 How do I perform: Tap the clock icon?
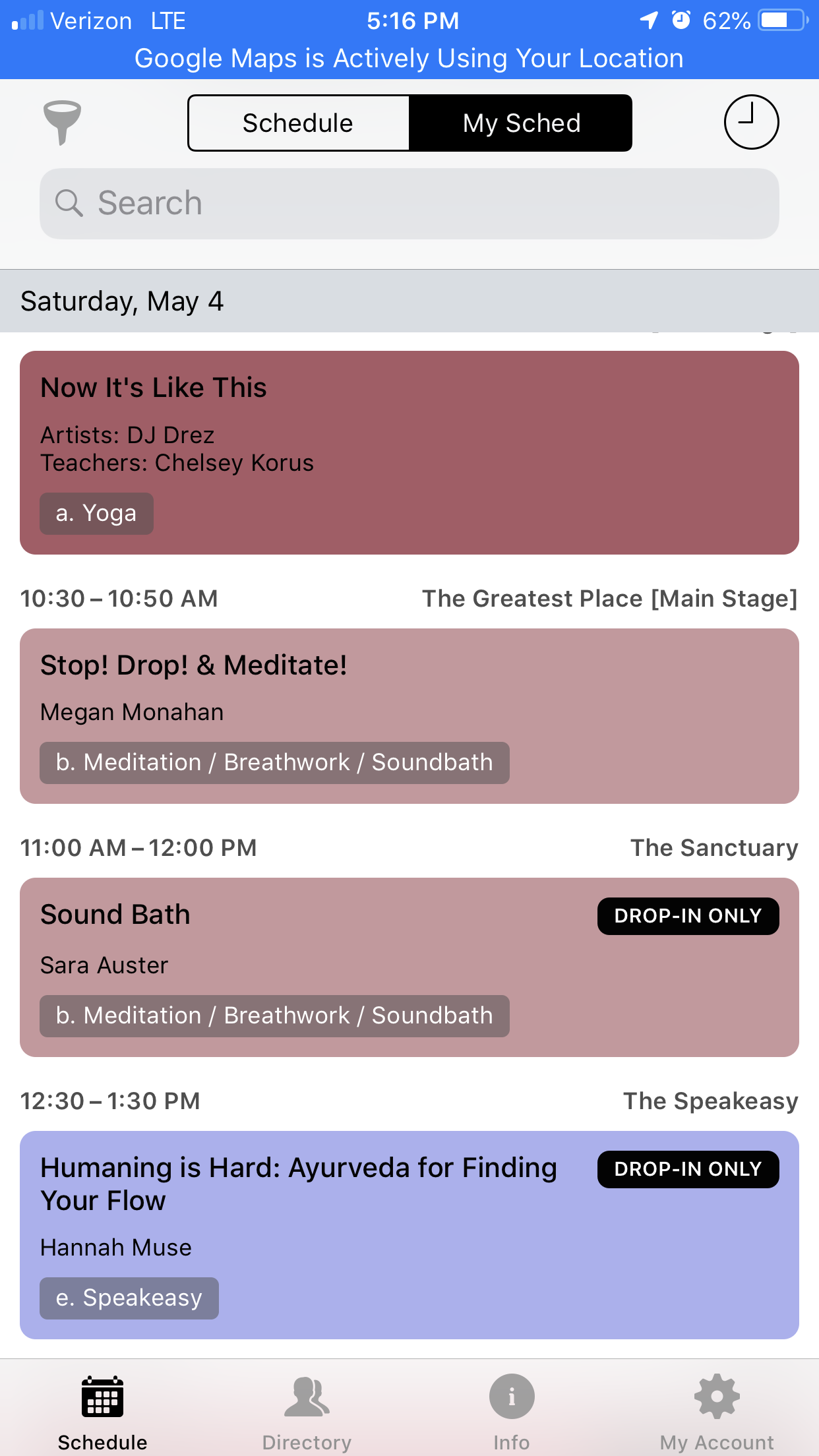[751, 122]
